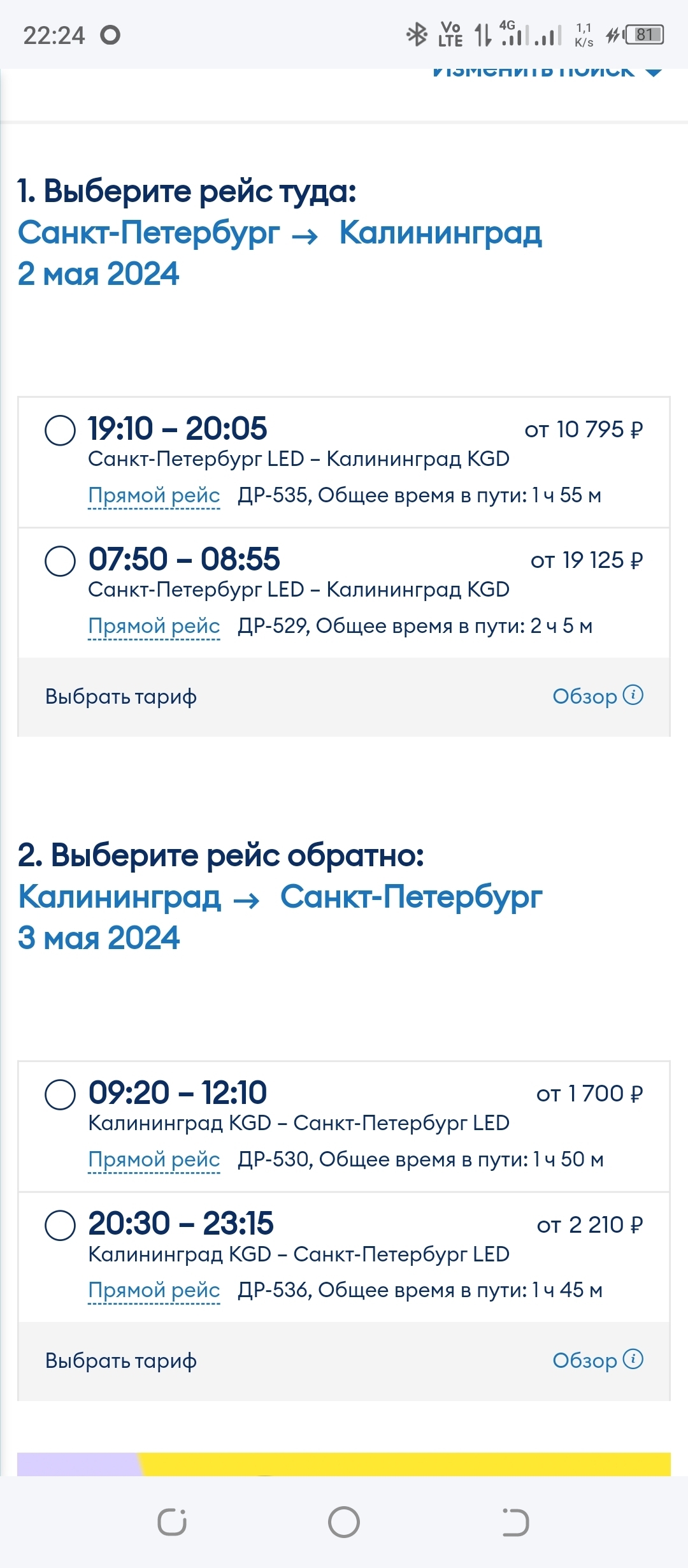The image size is (688, 1568).
Task: Open 'Обзор' for the return flight tariffs
Action: [597, 1360]
